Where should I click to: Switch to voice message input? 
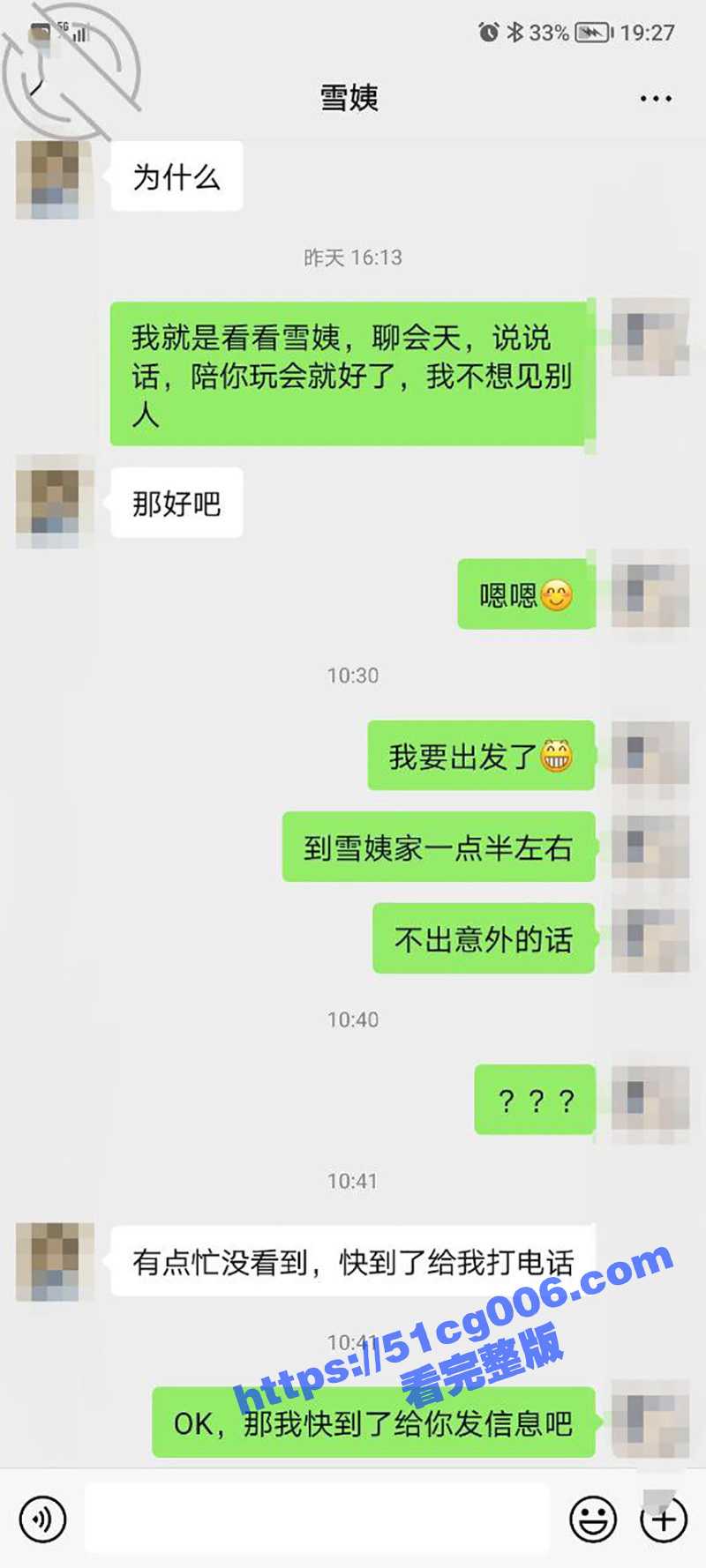point(42,1519)
